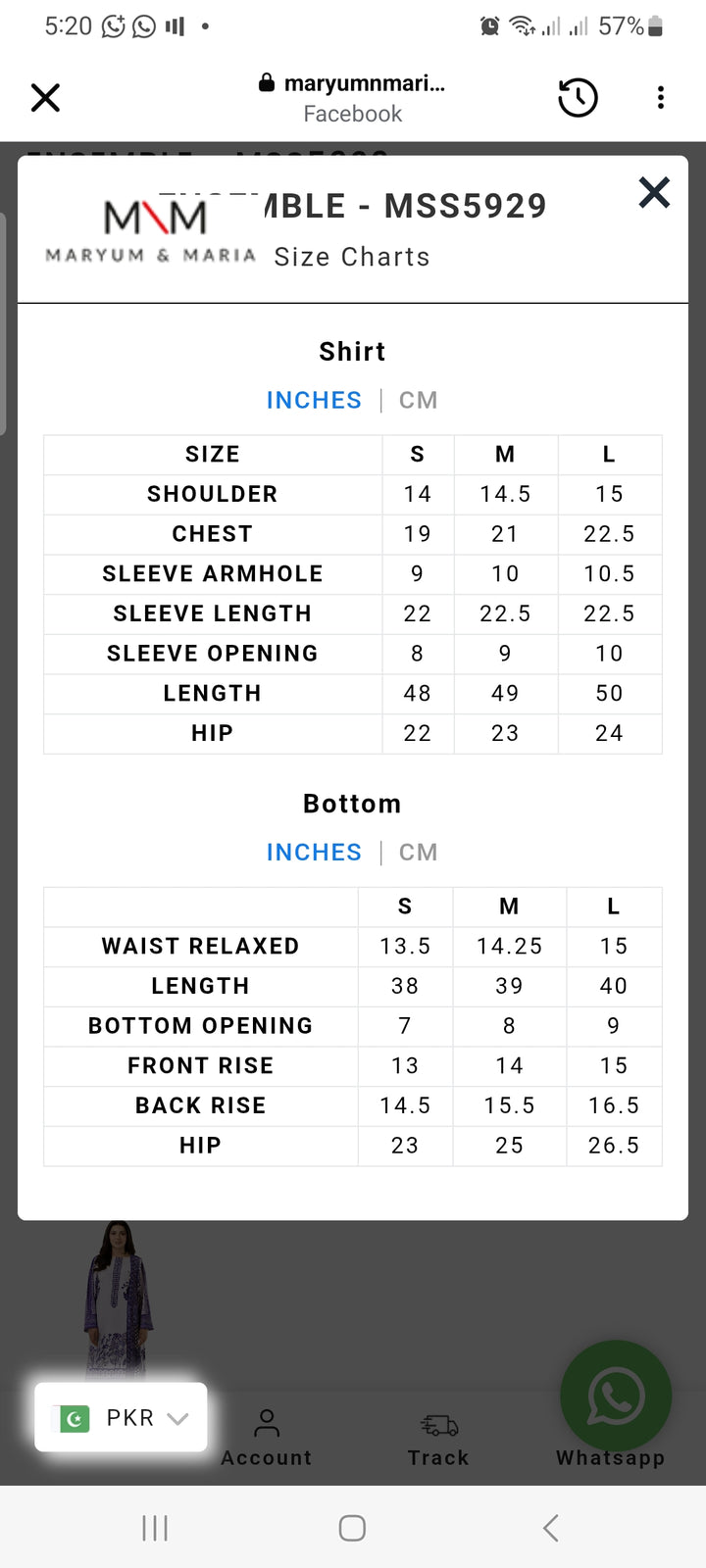
Task: Switch Bottom measurements to CM
Action: [418, 853]
